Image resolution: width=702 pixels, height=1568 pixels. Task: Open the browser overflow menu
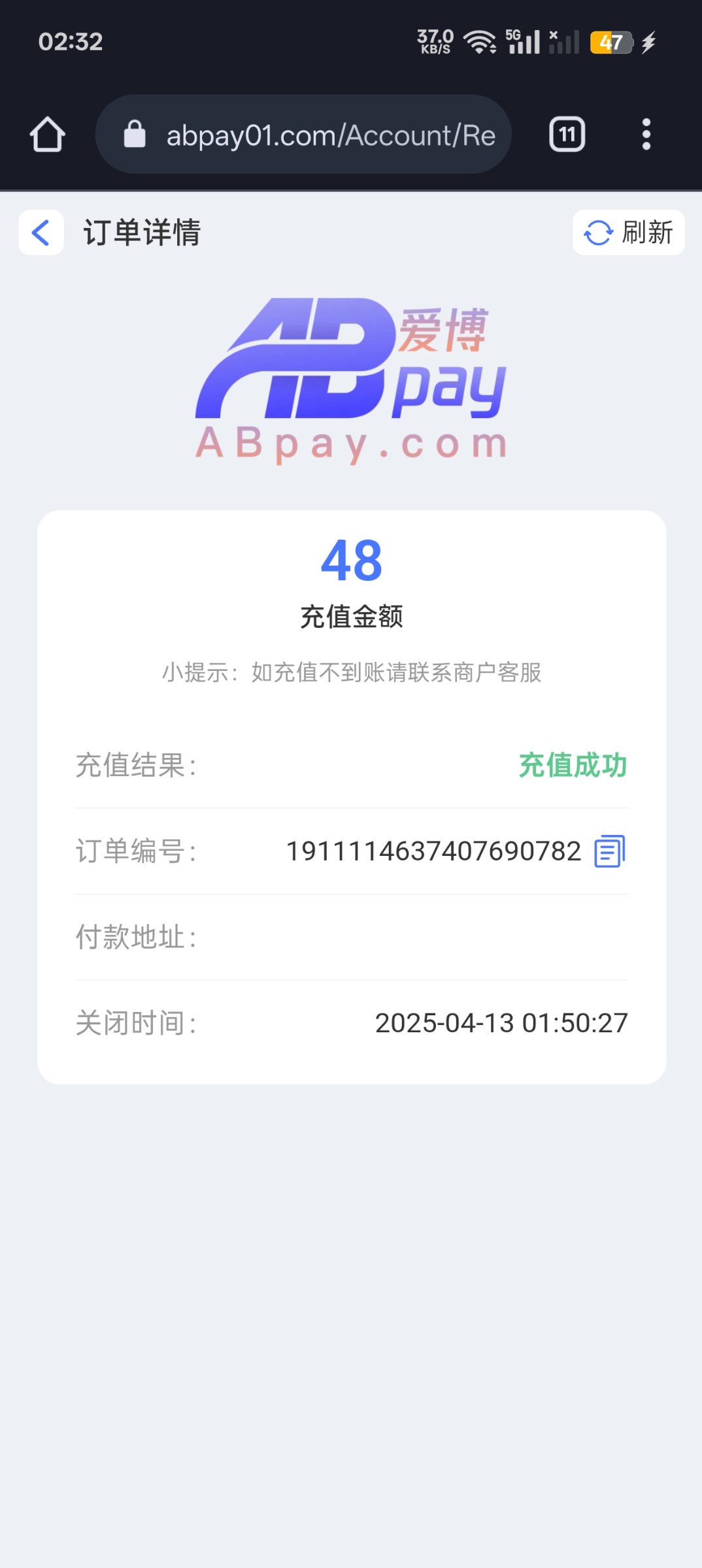pyautogui.click(x=646, y=135)
